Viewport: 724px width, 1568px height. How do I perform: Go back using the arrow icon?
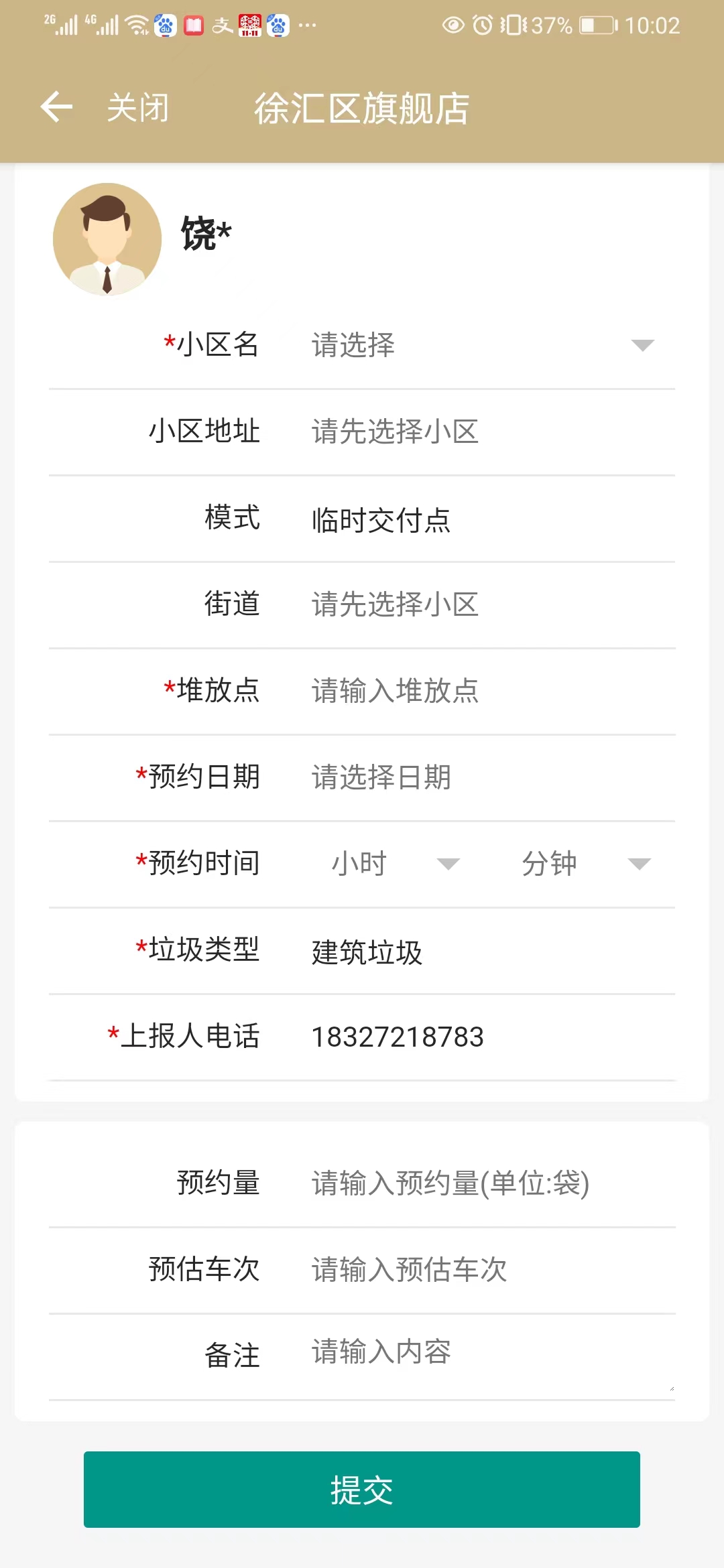(x=57, y=107)
